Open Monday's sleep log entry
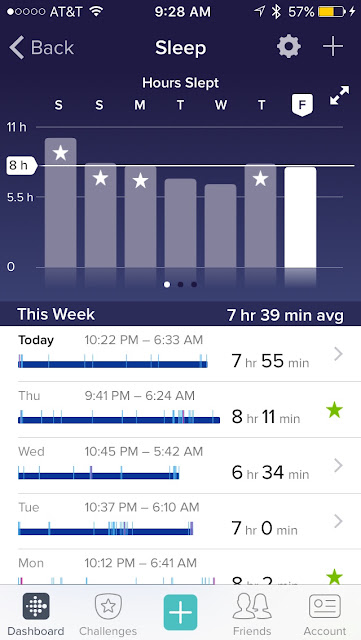 (x=180, y=567)
